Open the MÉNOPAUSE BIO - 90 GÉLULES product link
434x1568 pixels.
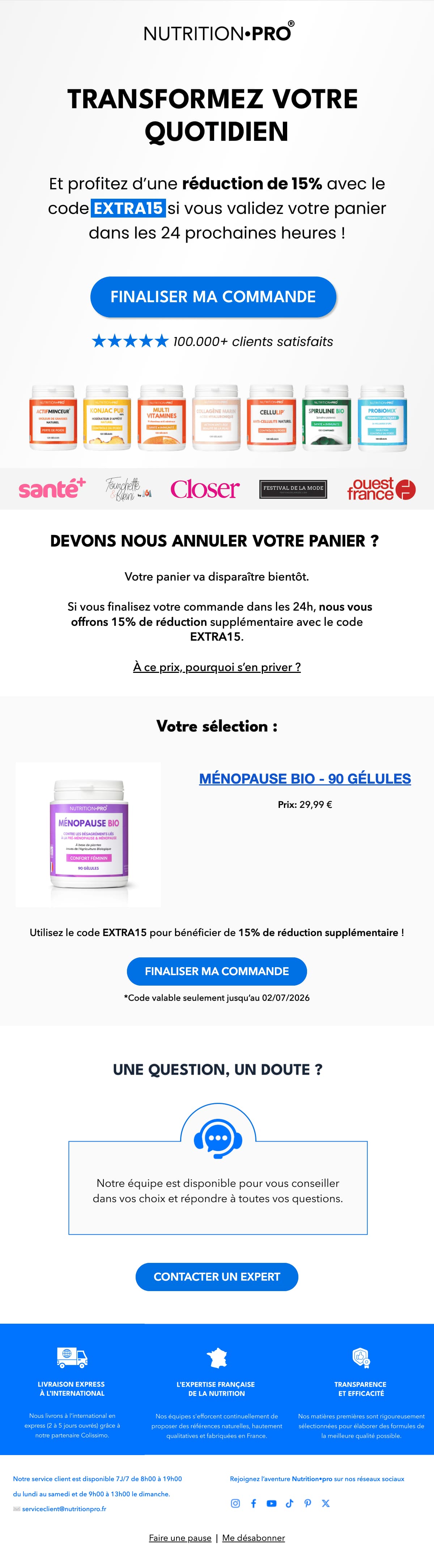pos(305,779)
